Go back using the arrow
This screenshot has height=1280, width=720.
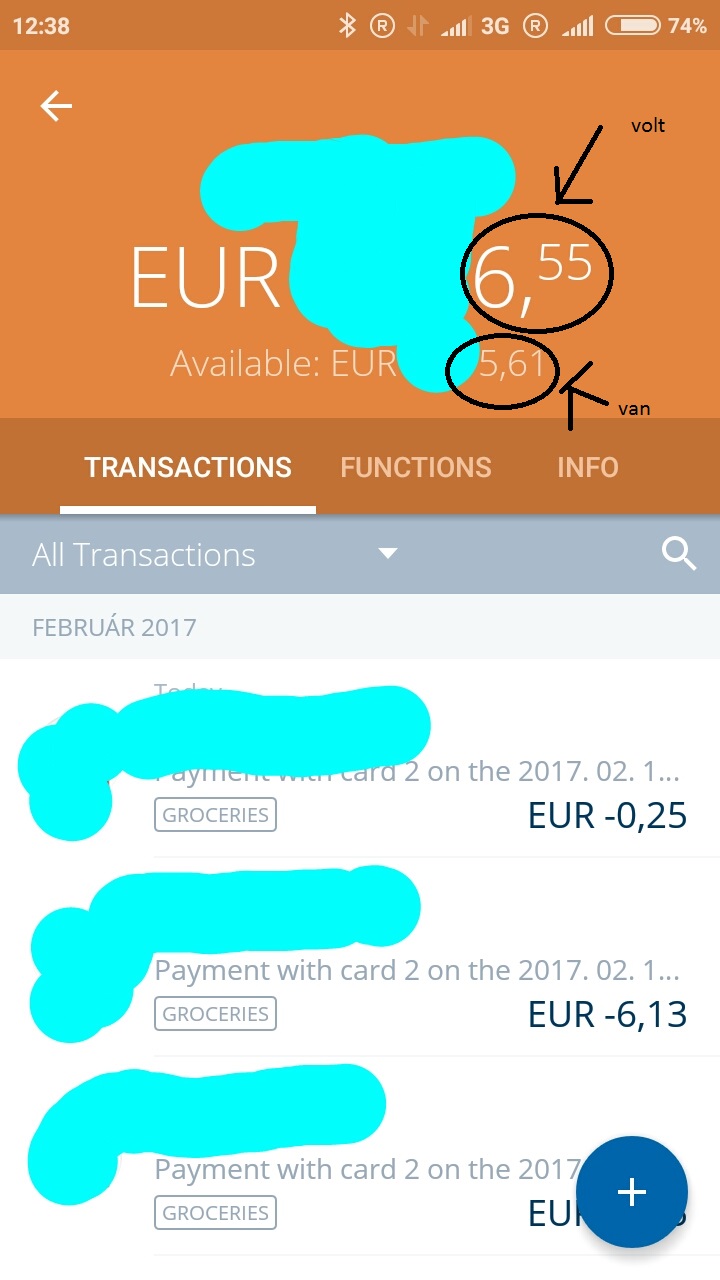(x=56, y=106)
